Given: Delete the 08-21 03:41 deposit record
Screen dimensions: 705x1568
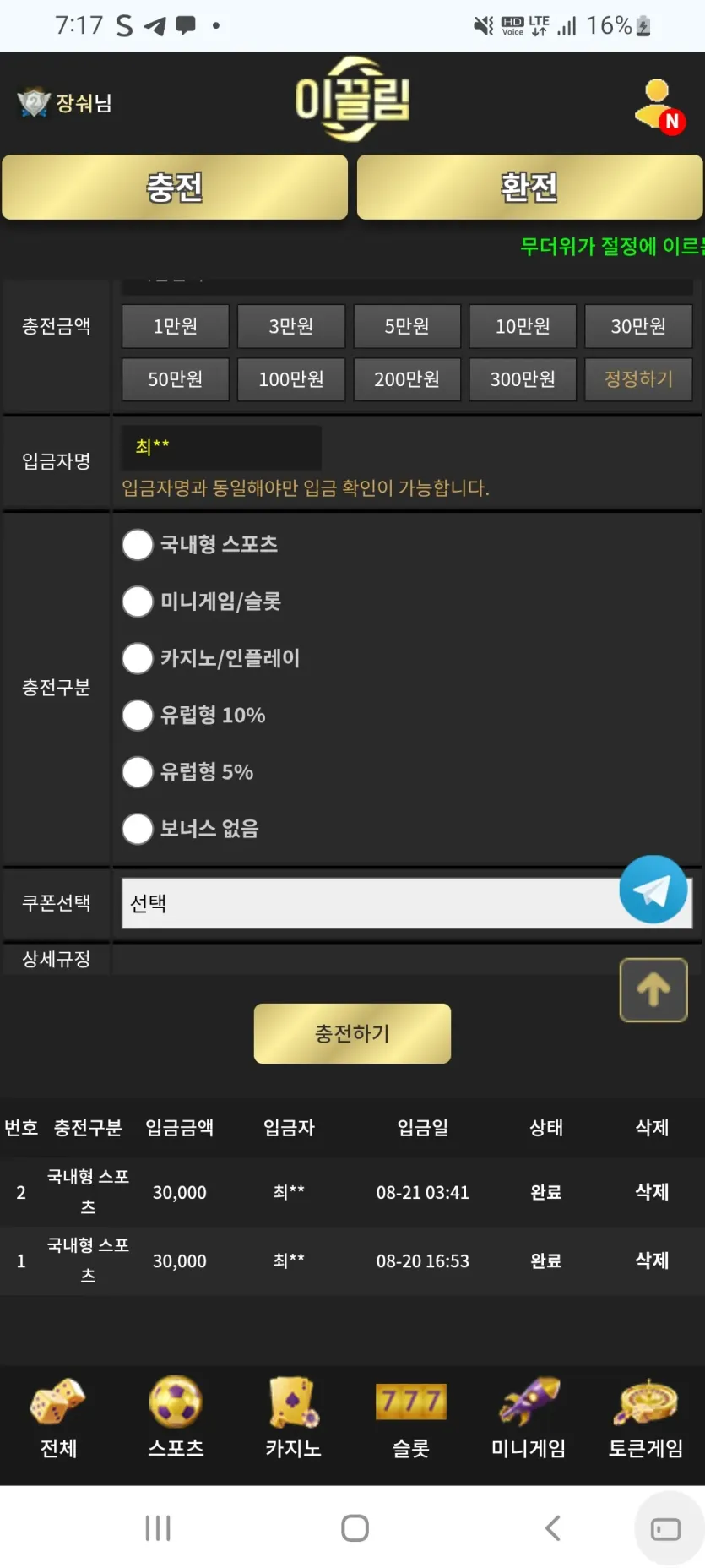Looking at the screenshot, I should [x=652, y=1192].
